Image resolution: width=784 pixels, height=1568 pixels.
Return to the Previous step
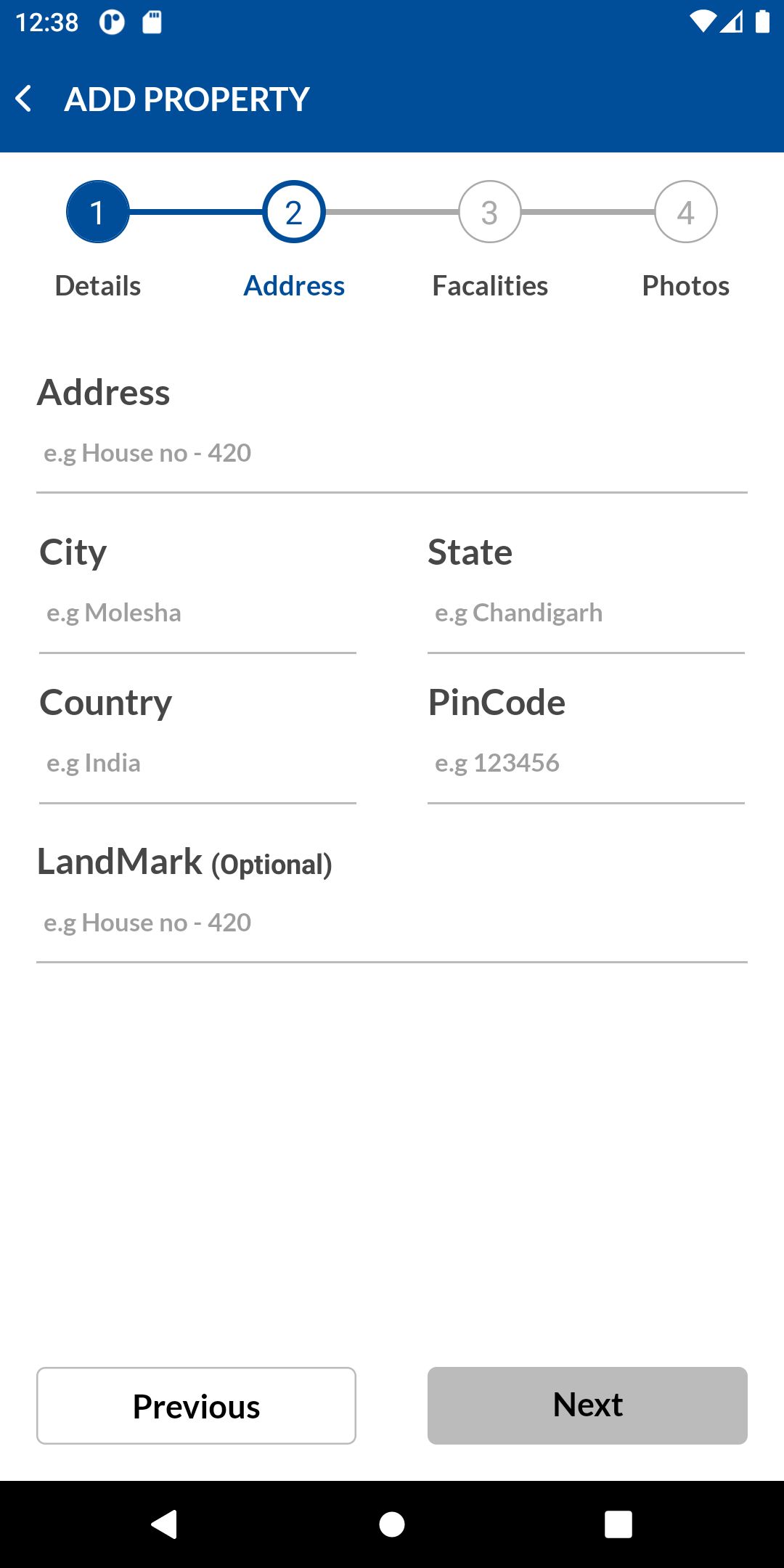click(x=196, y=1406)
